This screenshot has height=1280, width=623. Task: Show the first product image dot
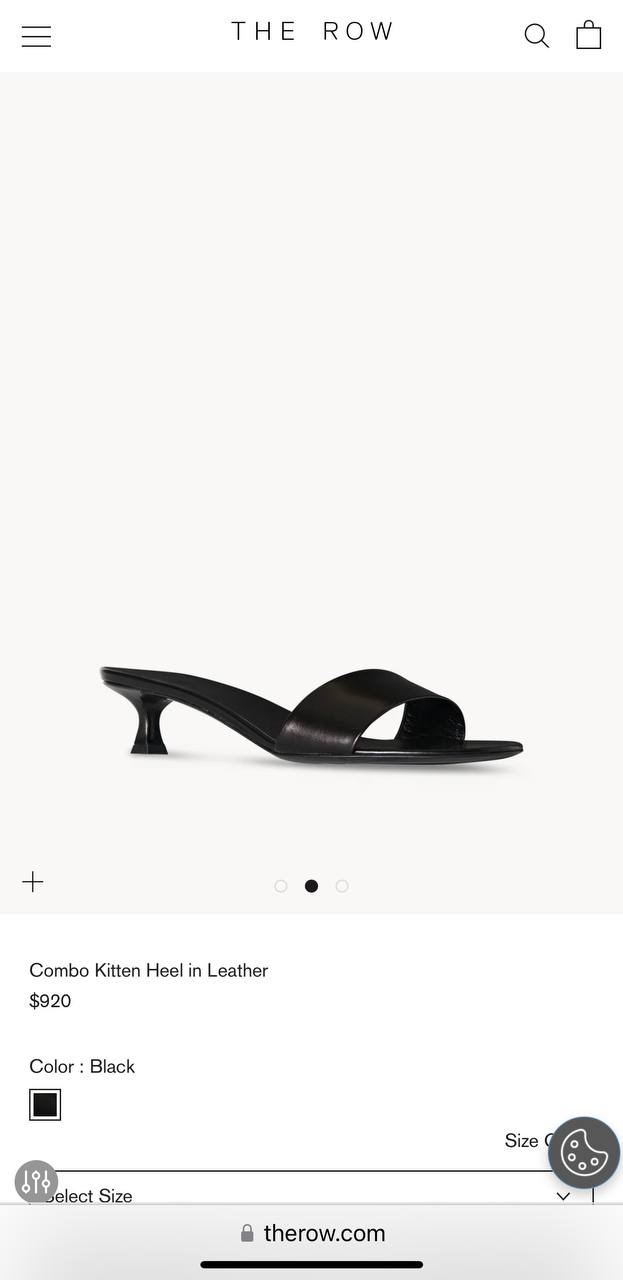pyautogui.click(x=281, y=886)
